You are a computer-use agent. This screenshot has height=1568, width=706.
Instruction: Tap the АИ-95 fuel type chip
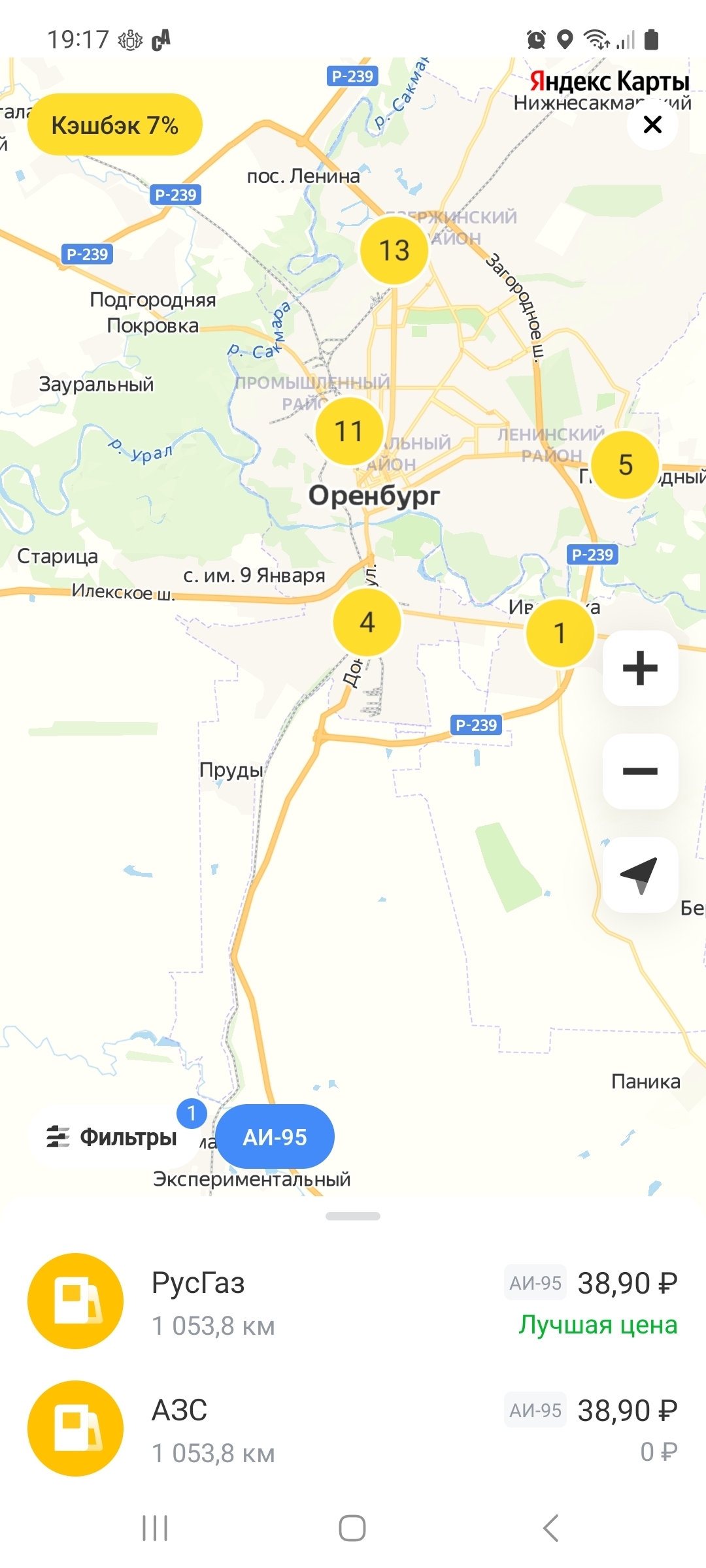coord(275,1137)
